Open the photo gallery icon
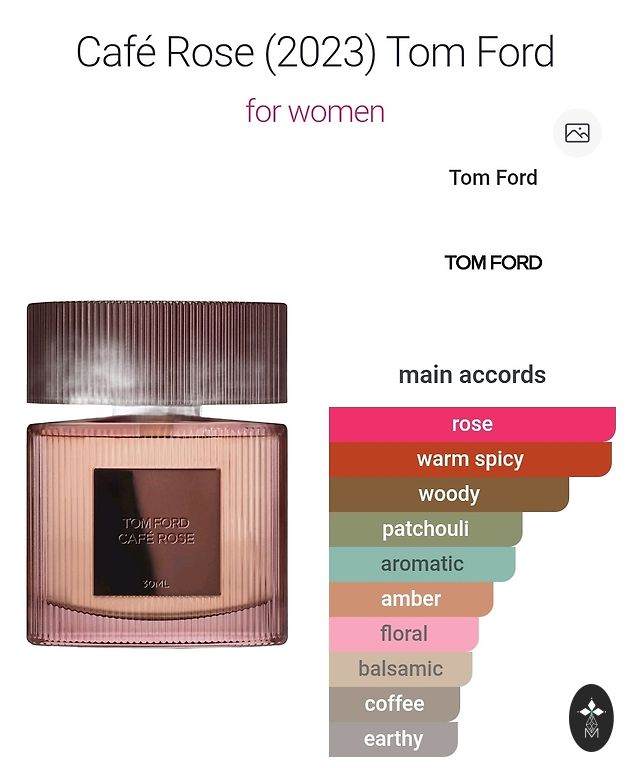 coord(577,133)
